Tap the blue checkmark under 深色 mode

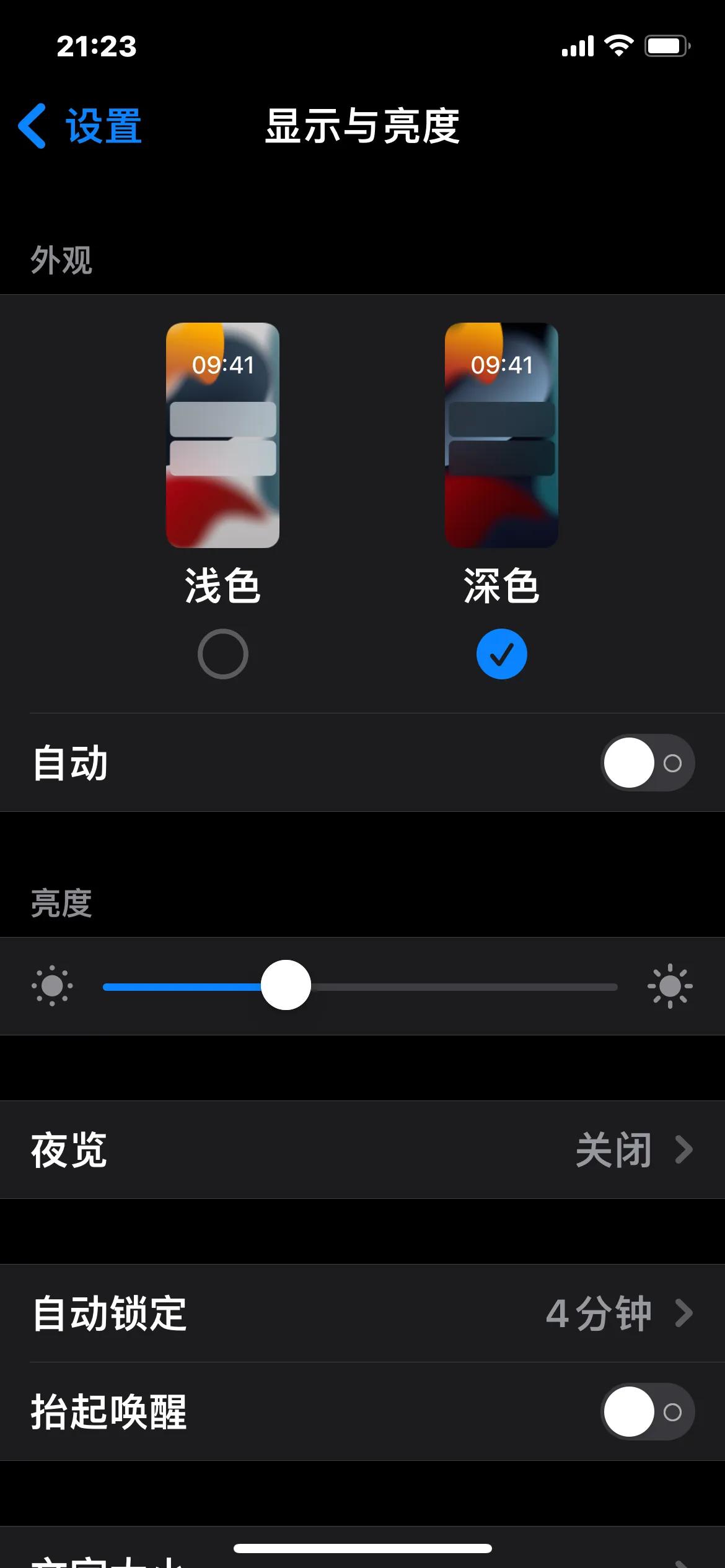[x=502, y=653]
